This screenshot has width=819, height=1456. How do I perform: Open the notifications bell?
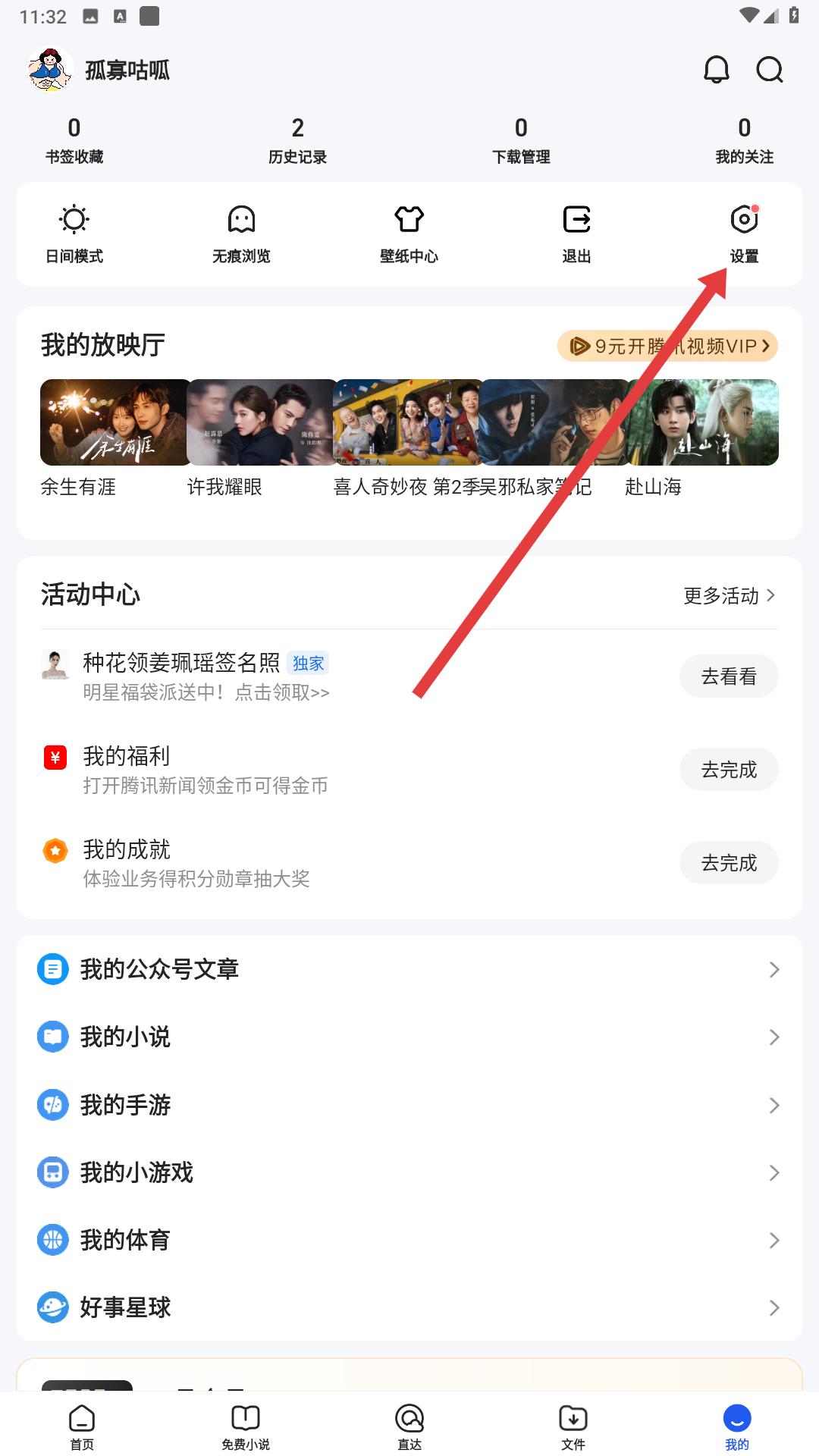click(716, 70)
